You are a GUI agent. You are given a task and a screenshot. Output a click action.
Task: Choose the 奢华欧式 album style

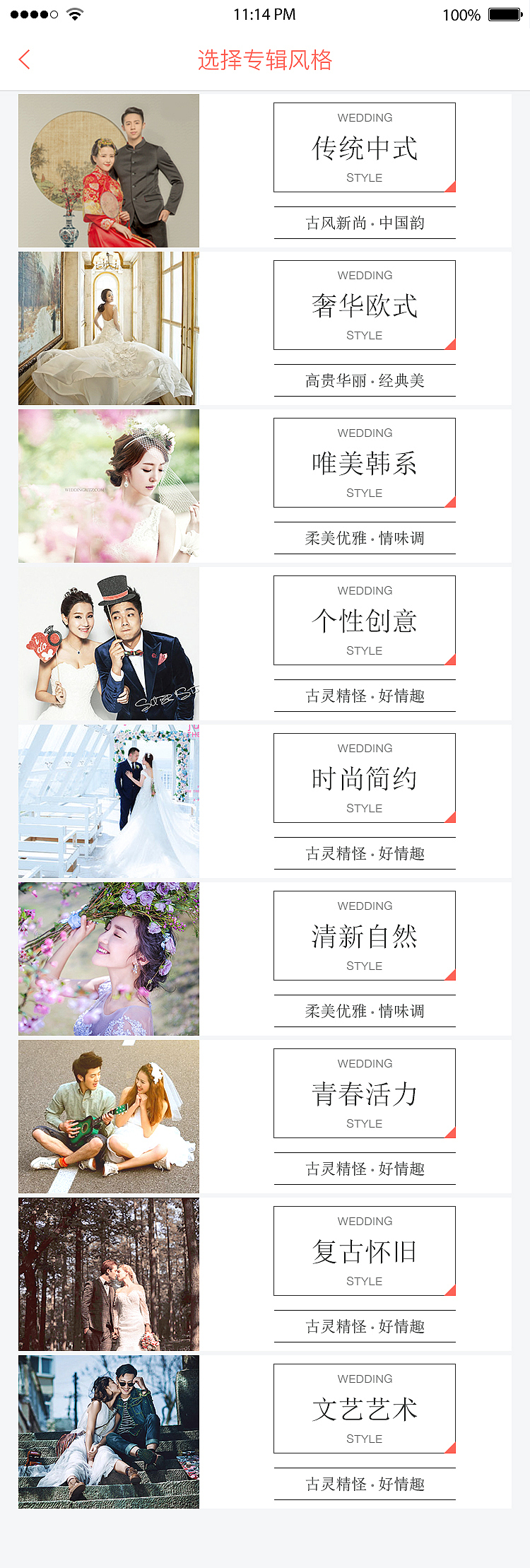(x=364, y=305)
